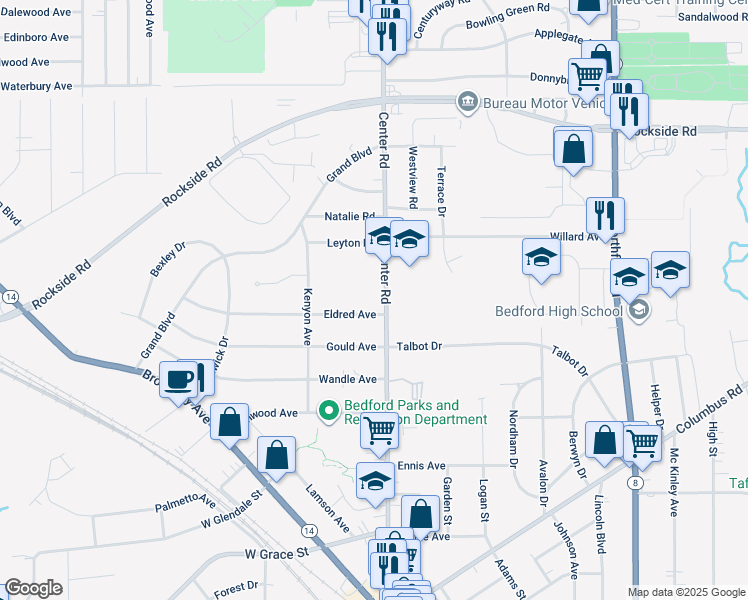Open Bedford Parks and Recreation Department place
The height and width of the screenshot is (600, 748).
click(327, 410)
